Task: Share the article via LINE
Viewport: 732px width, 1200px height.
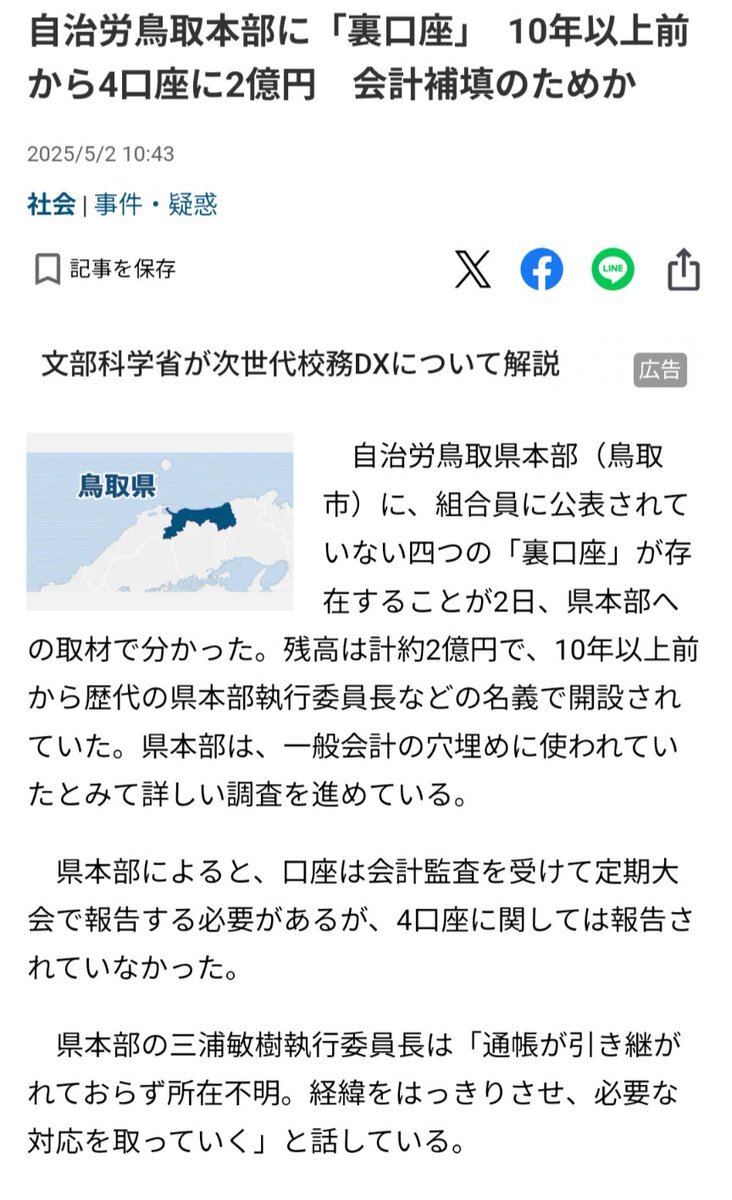Action: click(612, 269)
